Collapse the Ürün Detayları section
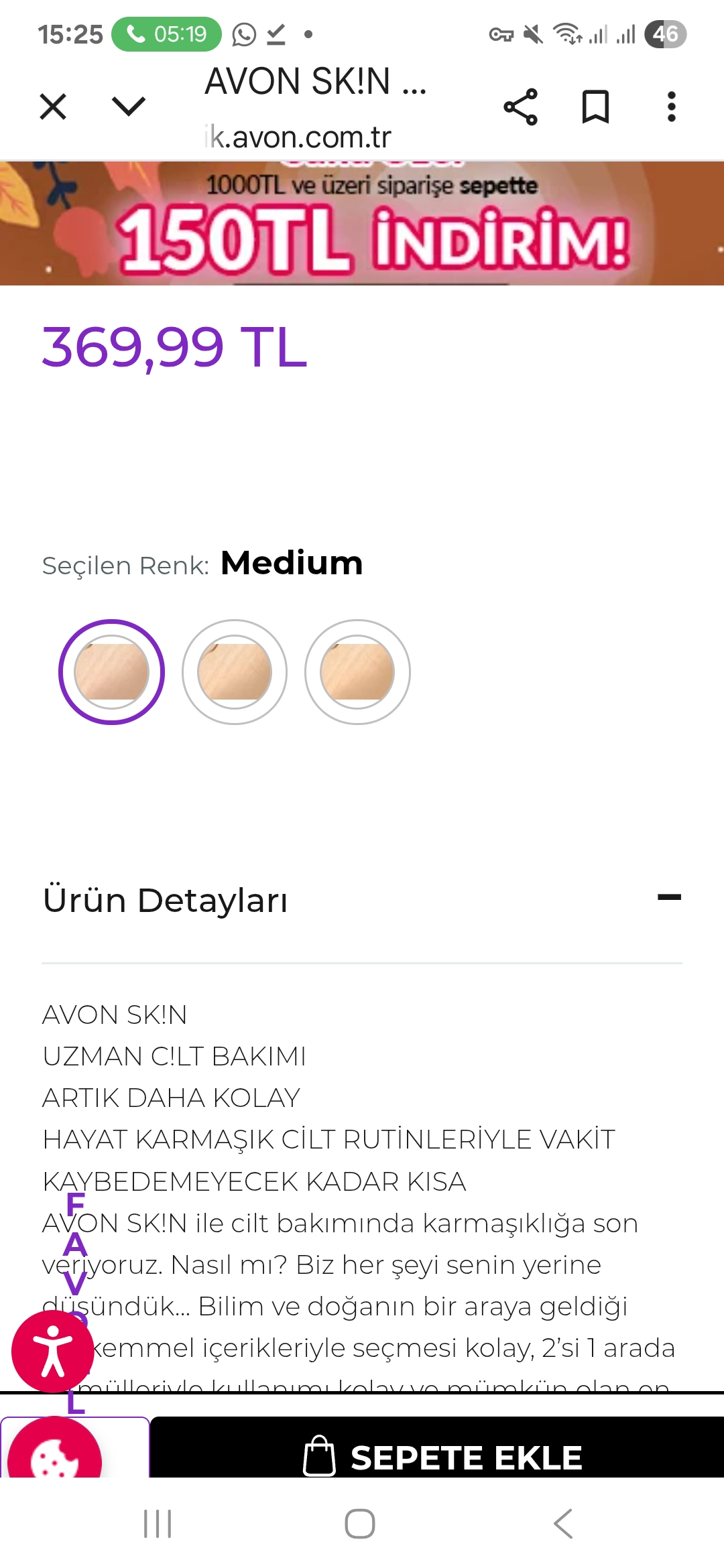724x1568 pixels. point(668,897)
